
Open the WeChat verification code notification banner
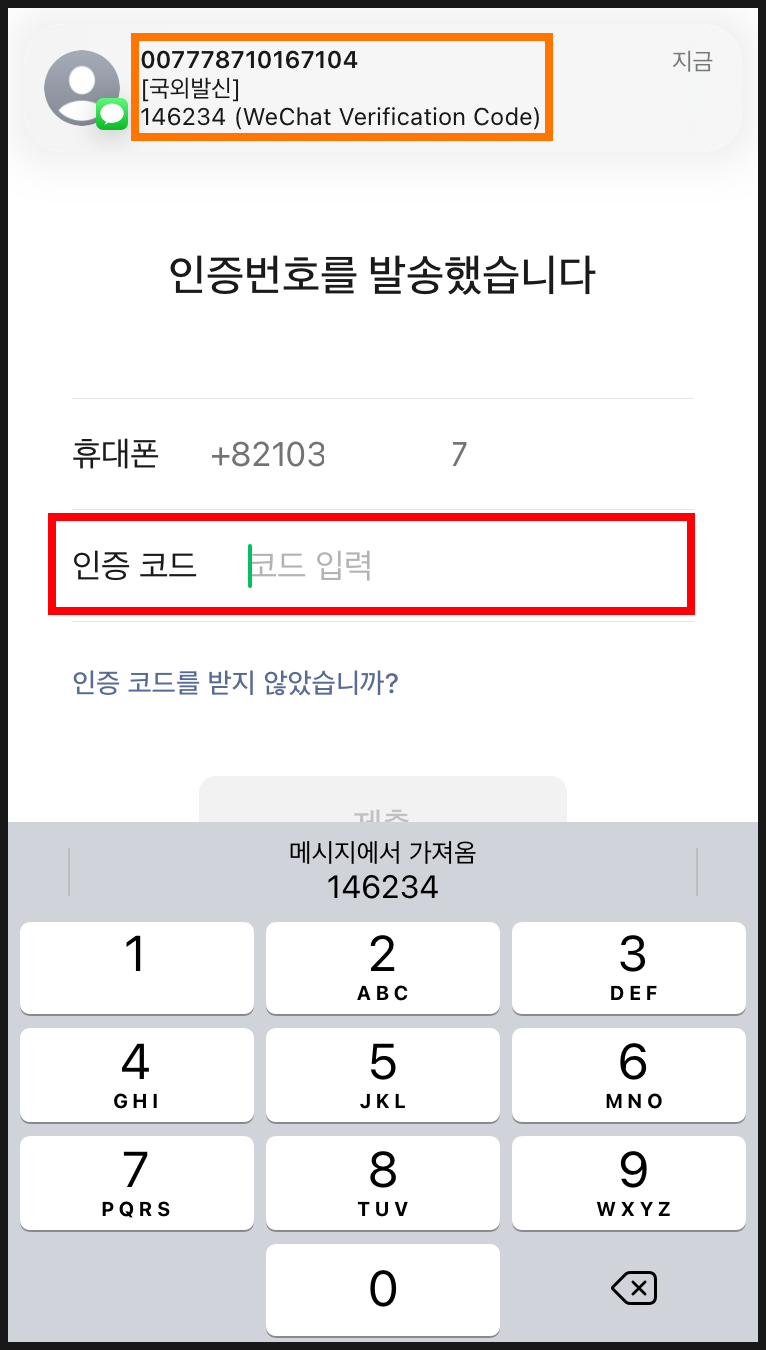pyautogui.click(x=383, y=88)
